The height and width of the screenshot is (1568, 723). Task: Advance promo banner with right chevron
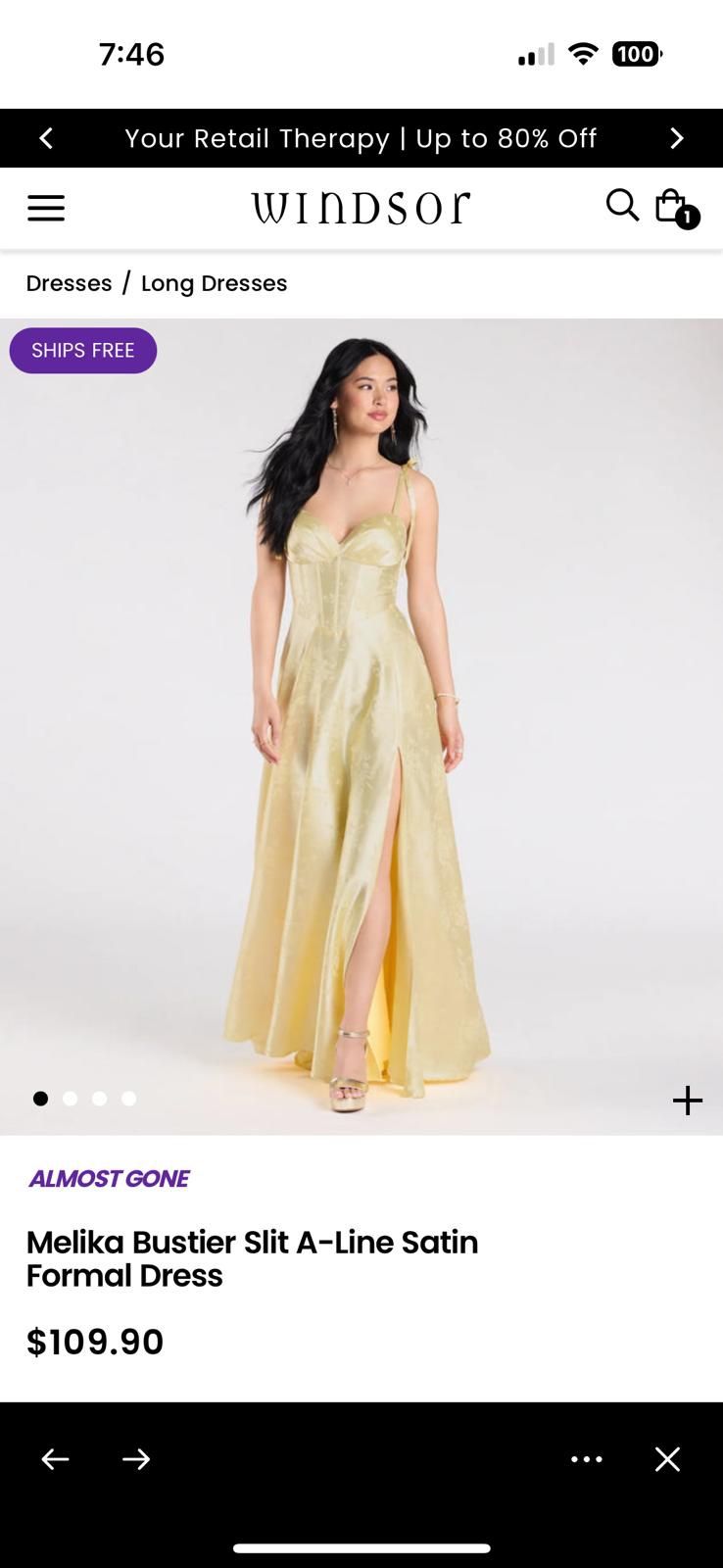point(676,138)
